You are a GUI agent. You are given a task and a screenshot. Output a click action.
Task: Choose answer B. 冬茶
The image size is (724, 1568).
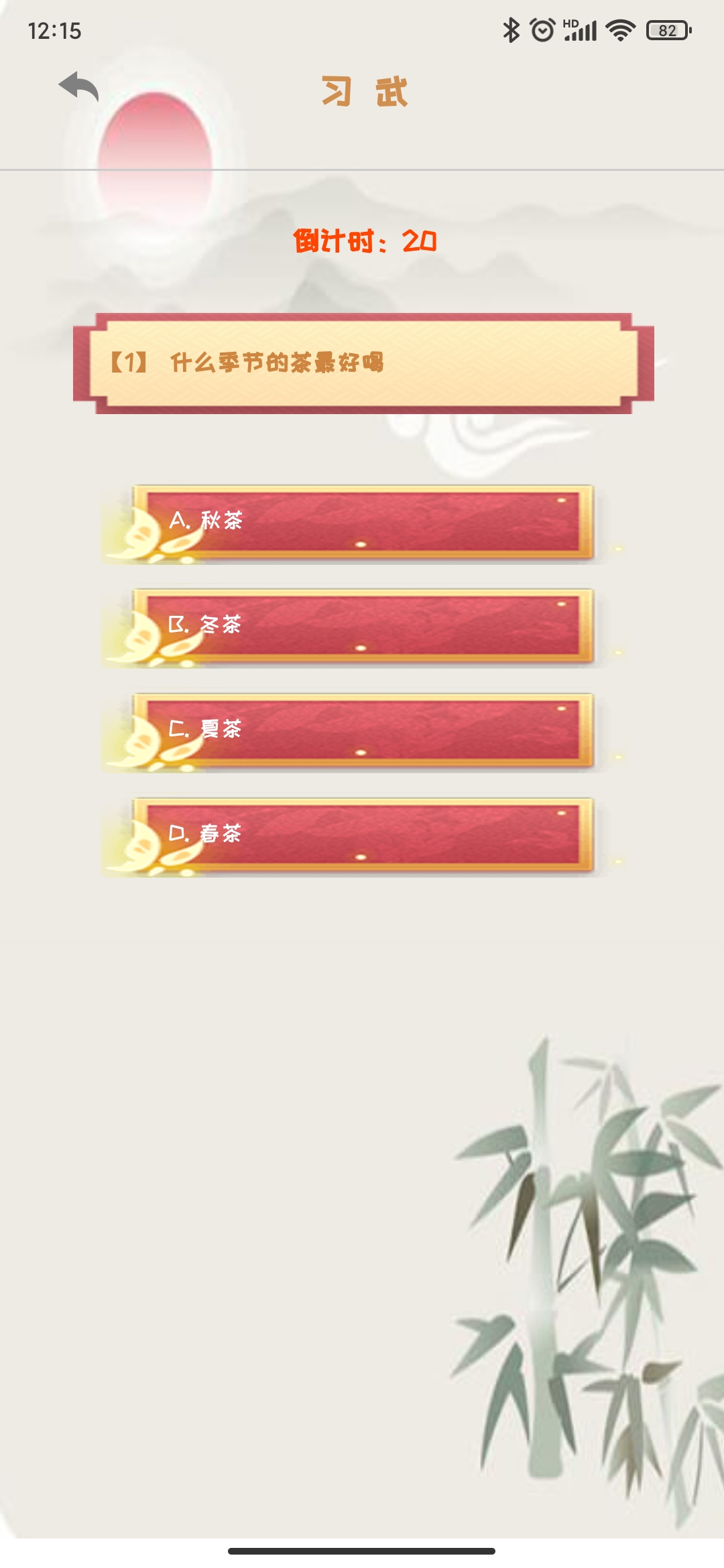362,627
